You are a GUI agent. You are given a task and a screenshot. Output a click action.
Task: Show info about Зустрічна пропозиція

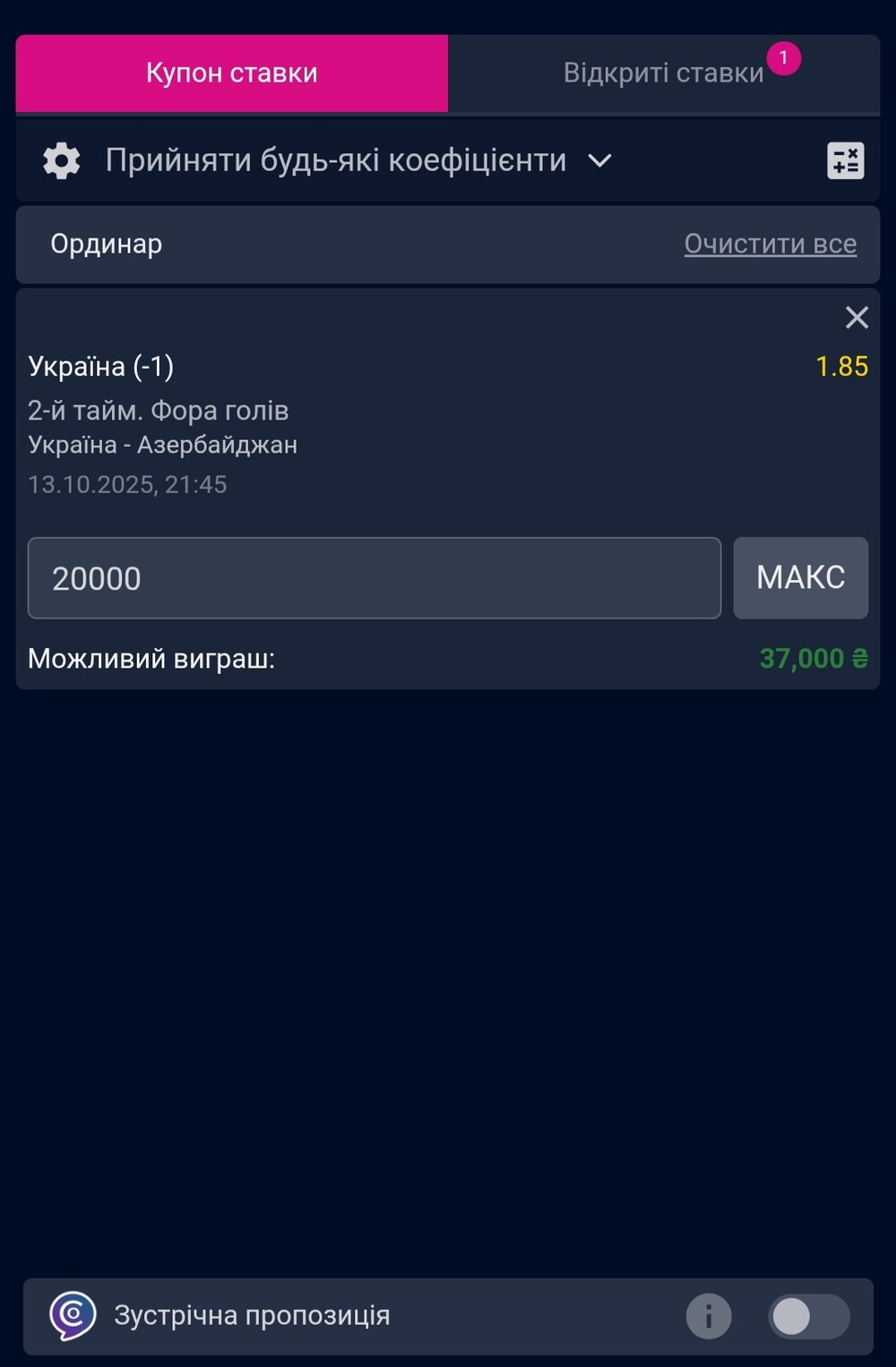(x=709, y=1316)
